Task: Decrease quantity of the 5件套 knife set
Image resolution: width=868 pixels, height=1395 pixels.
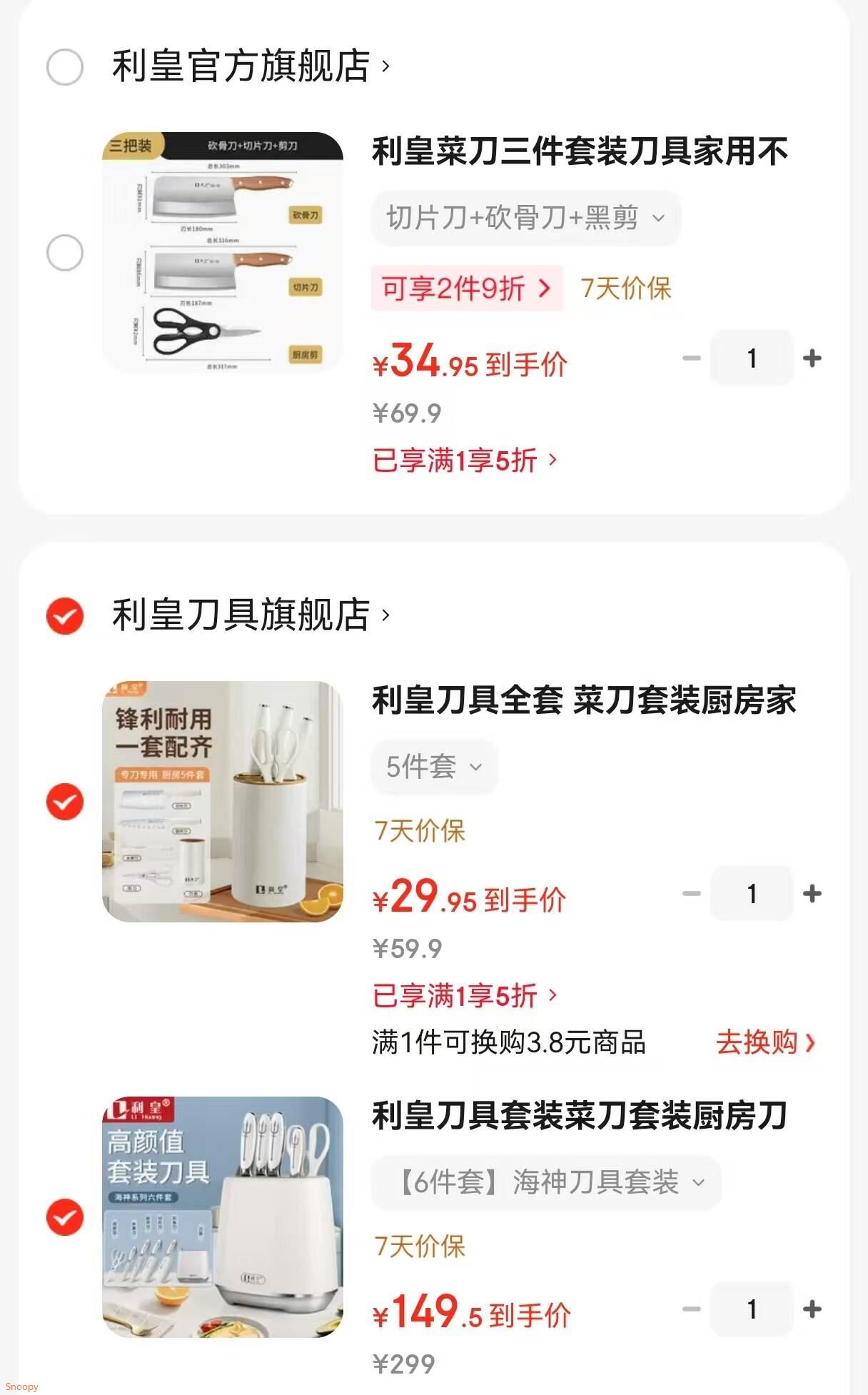Action: click(690, 895)
